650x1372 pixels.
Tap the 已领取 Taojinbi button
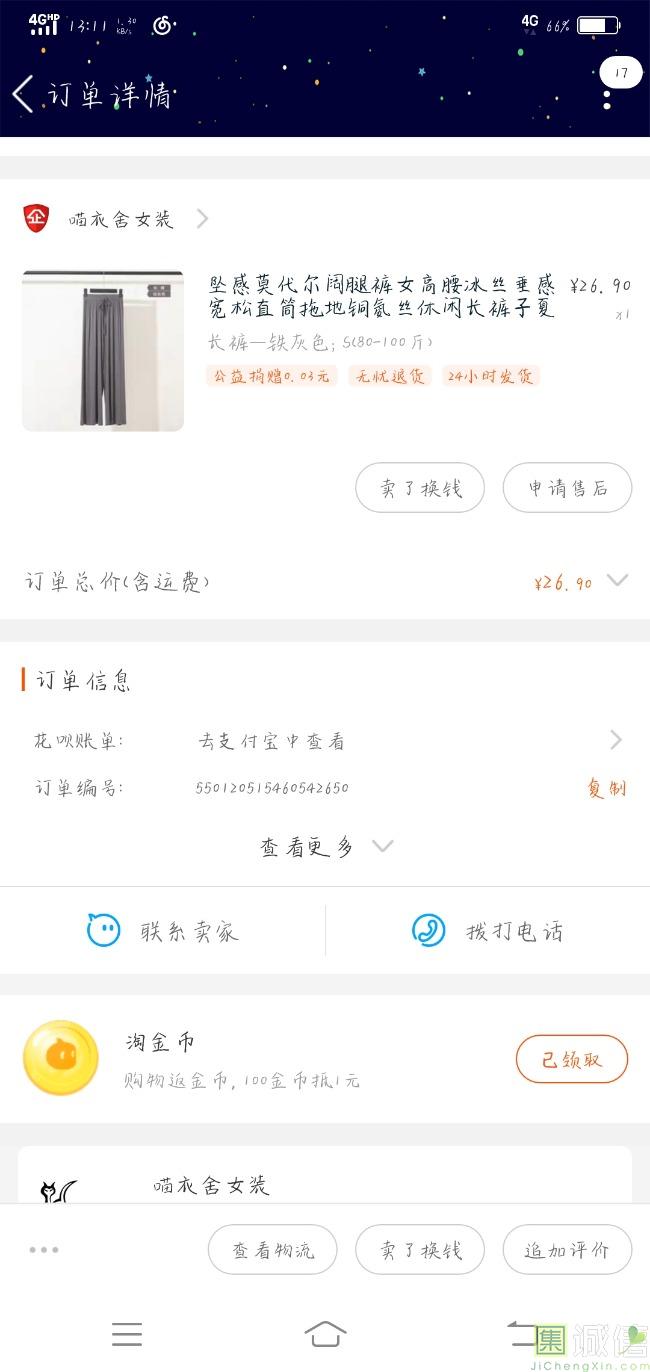[571, 1060]
